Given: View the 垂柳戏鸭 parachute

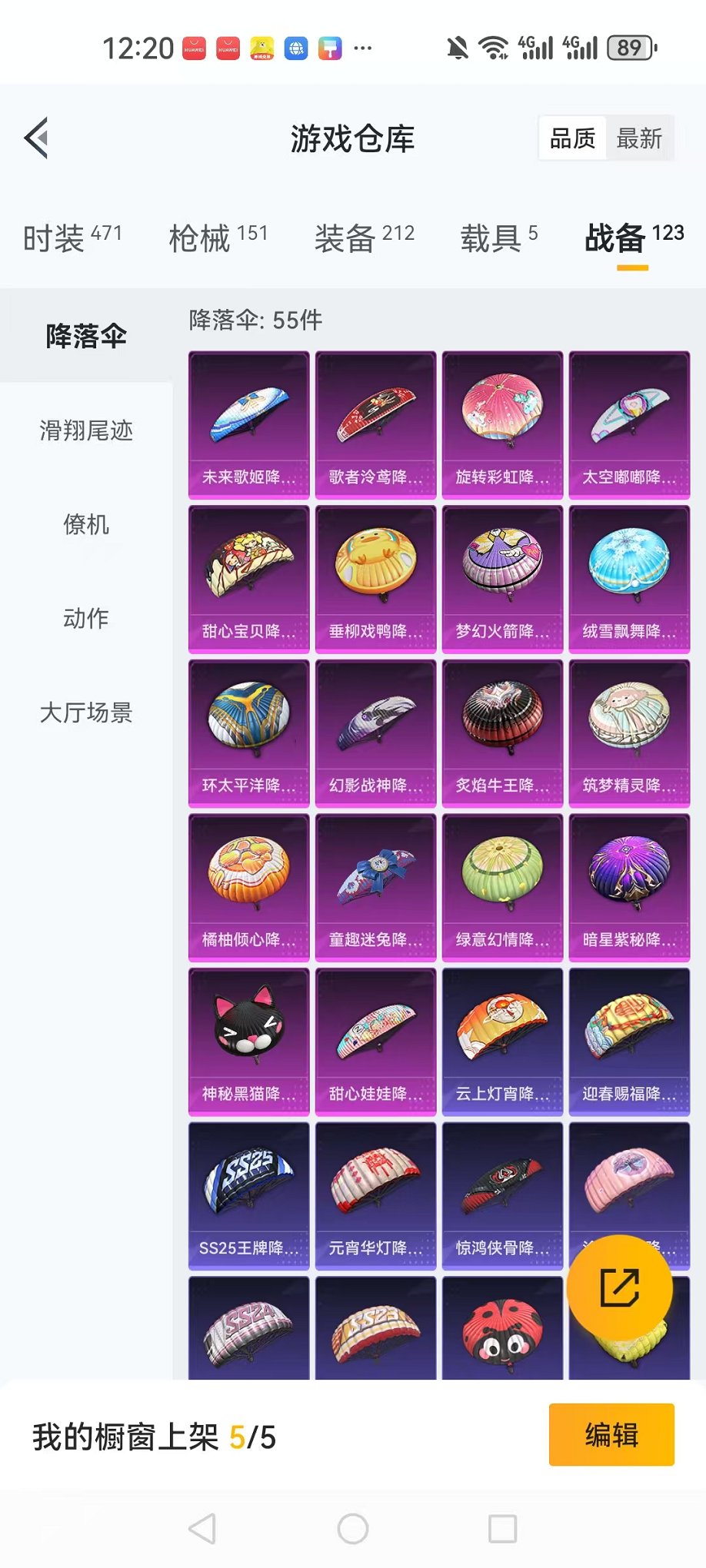Looking at the screenshot, I should click(375, 579).
